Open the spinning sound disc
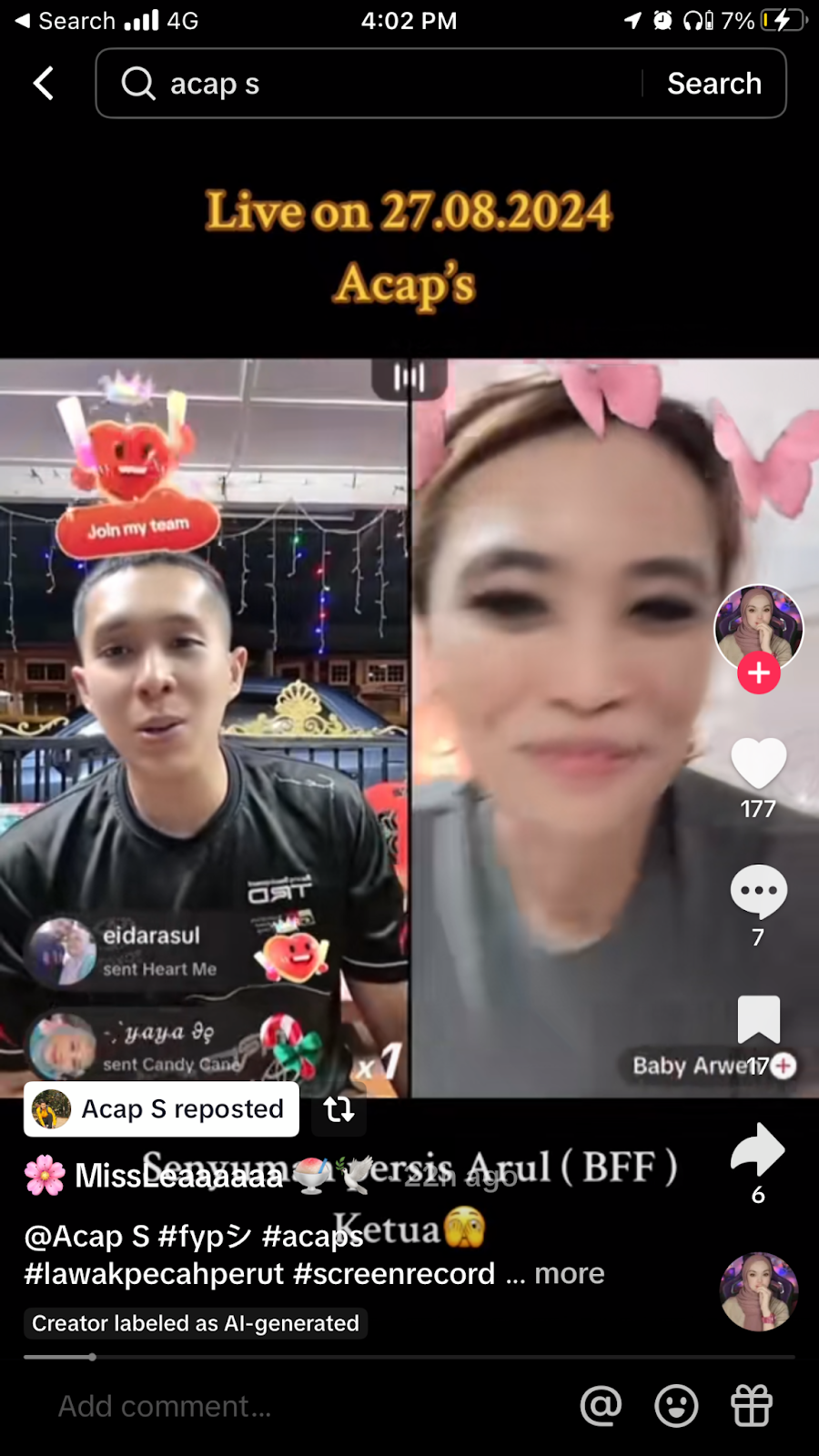The height and width of the screenshot is (1456, 819). tap(758, 1291)
